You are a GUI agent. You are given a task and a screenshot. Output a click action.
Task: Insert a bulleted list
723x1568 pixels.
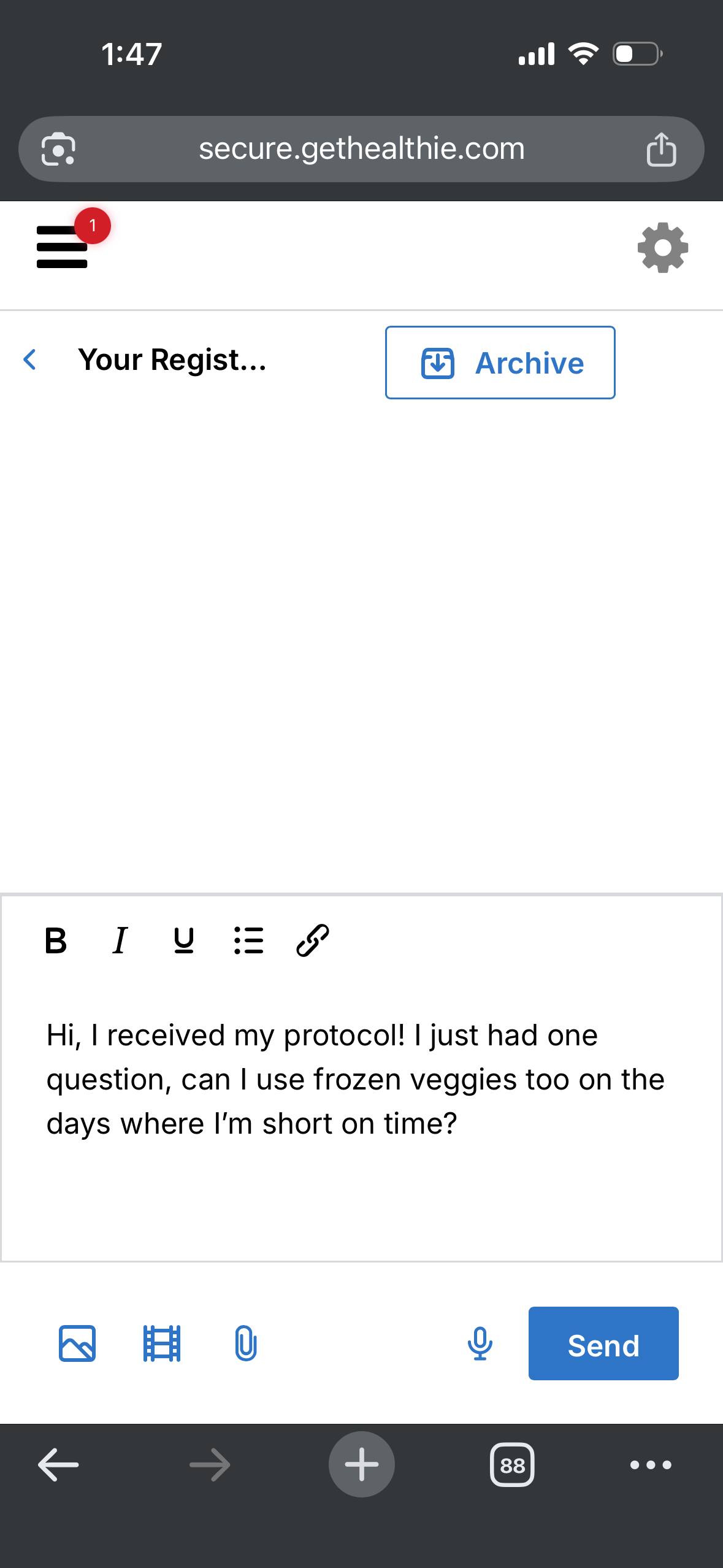(248, 940)
